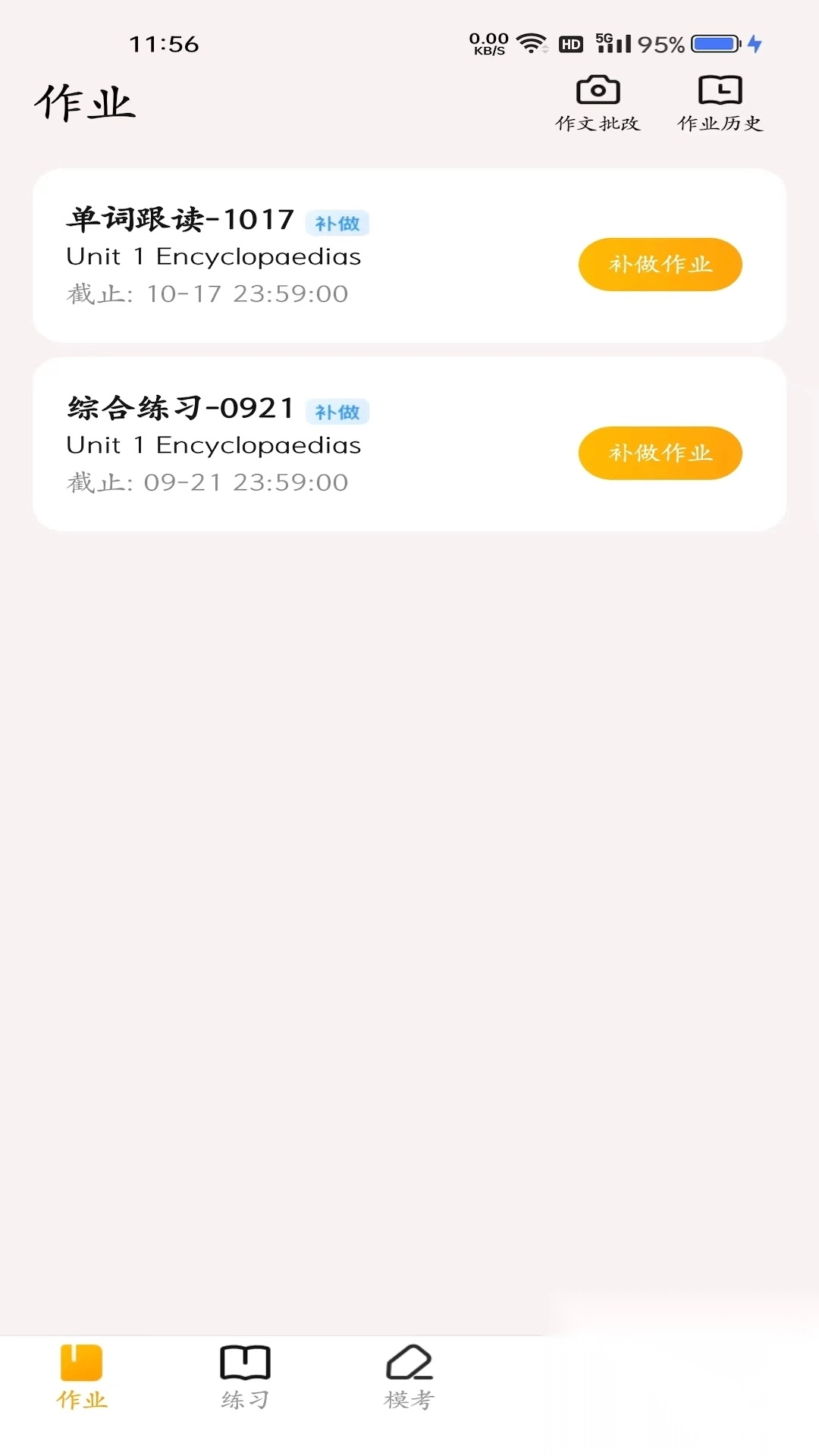Tap the 95% battery percentage text
This screenshot has width=819, height=1456.
pyautogui.click(x=661, y=45)
